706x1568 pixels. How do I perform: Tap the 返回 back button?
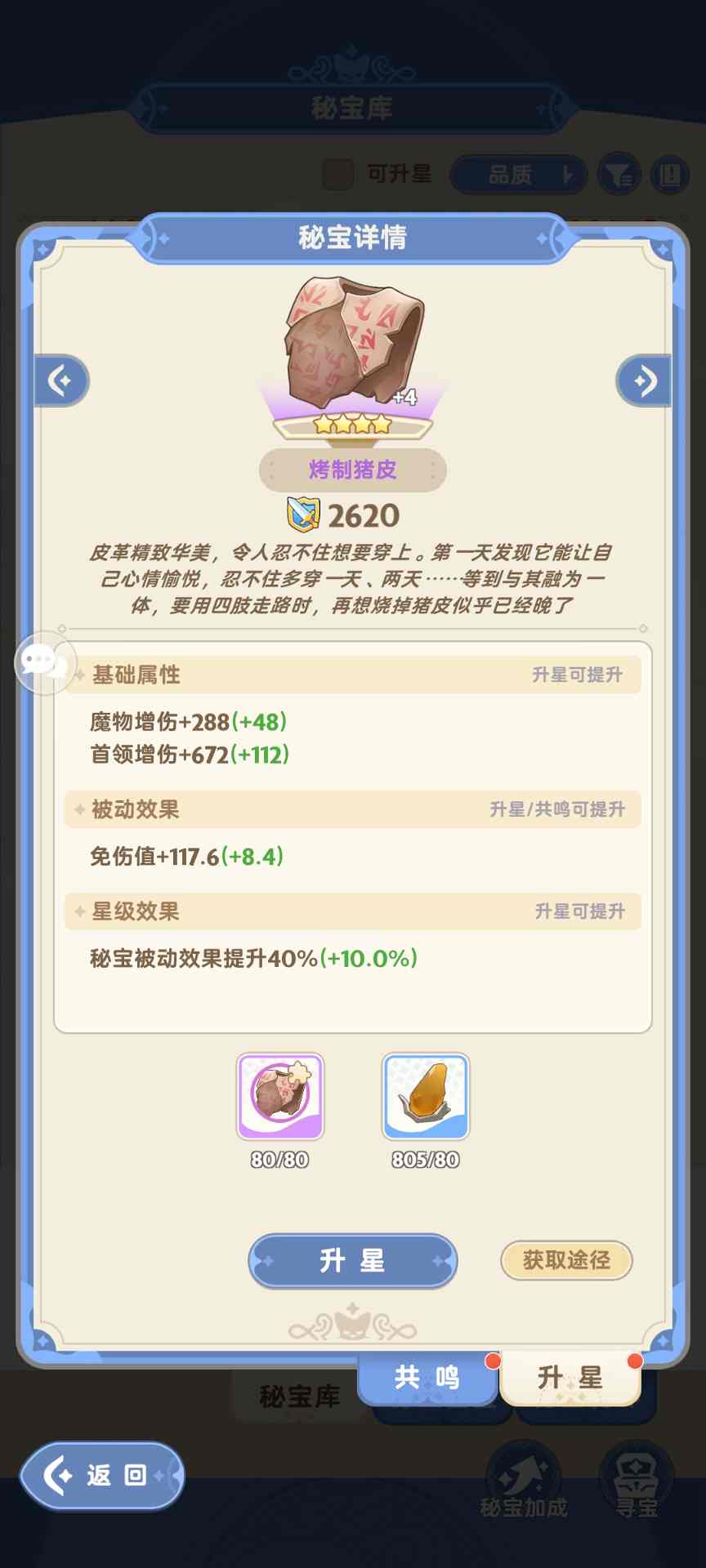pyautogui.click(x=101, y=1477)
